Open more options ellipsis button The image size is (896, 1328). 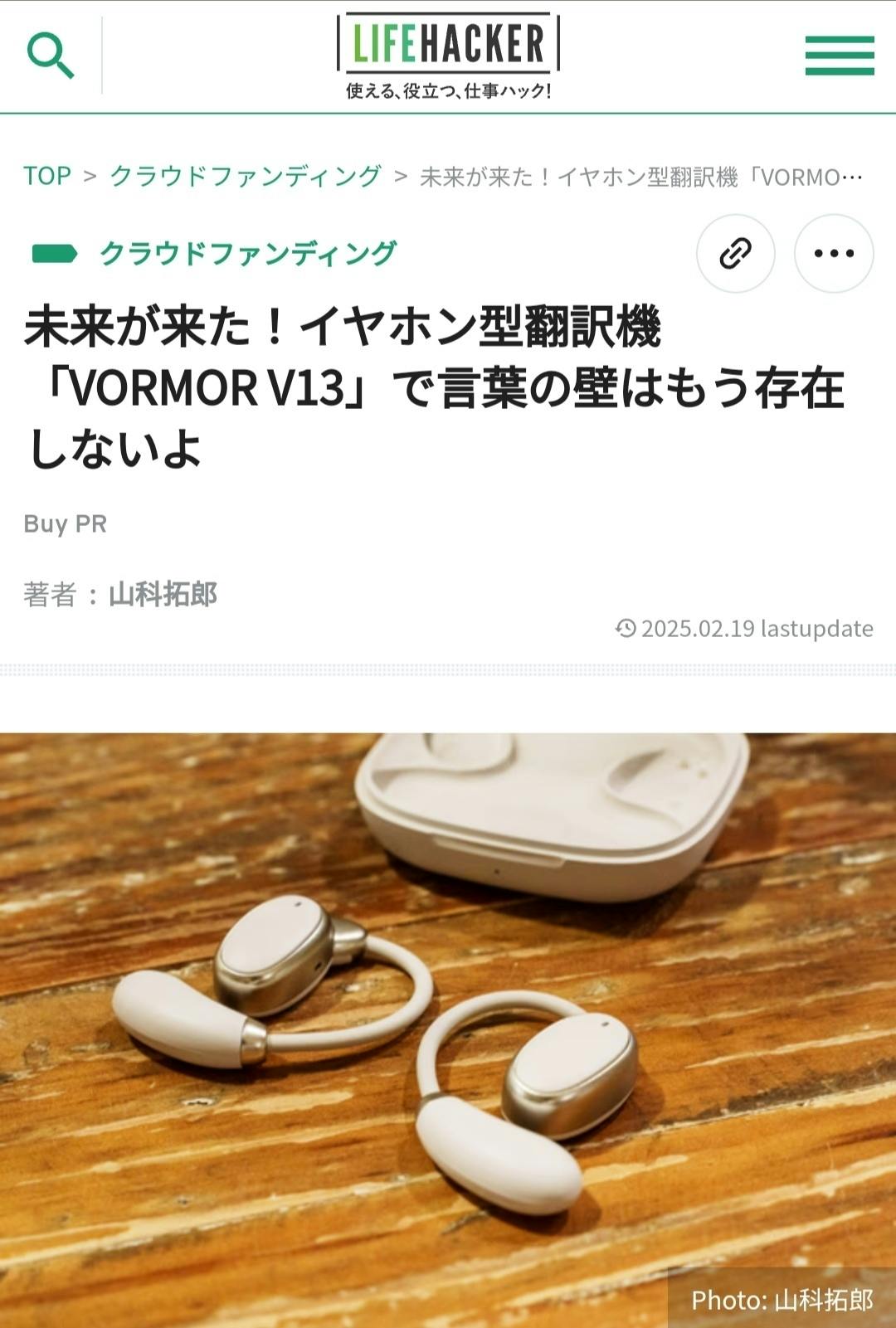point(833,253)
